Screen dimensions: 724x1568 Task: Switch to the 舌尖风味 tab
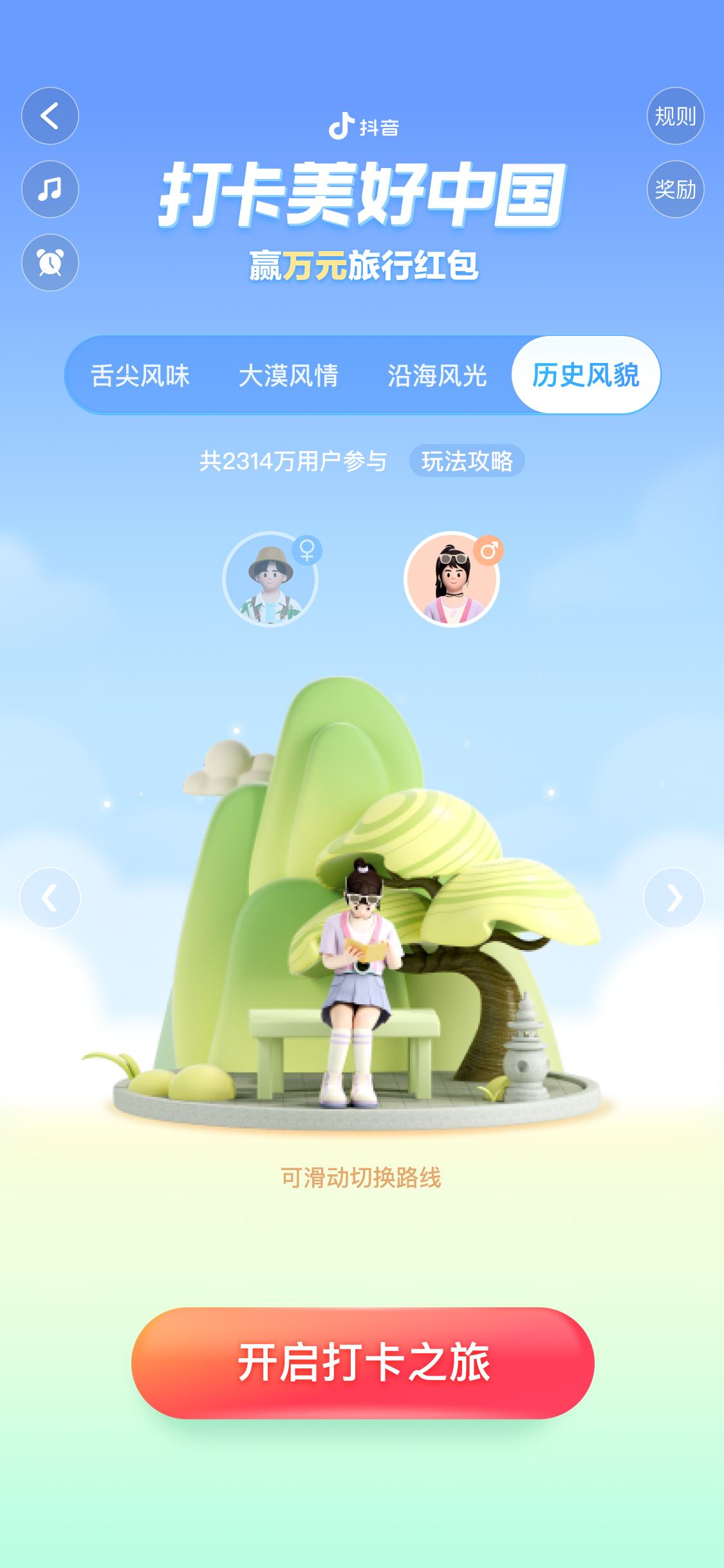tap(140, 375)
